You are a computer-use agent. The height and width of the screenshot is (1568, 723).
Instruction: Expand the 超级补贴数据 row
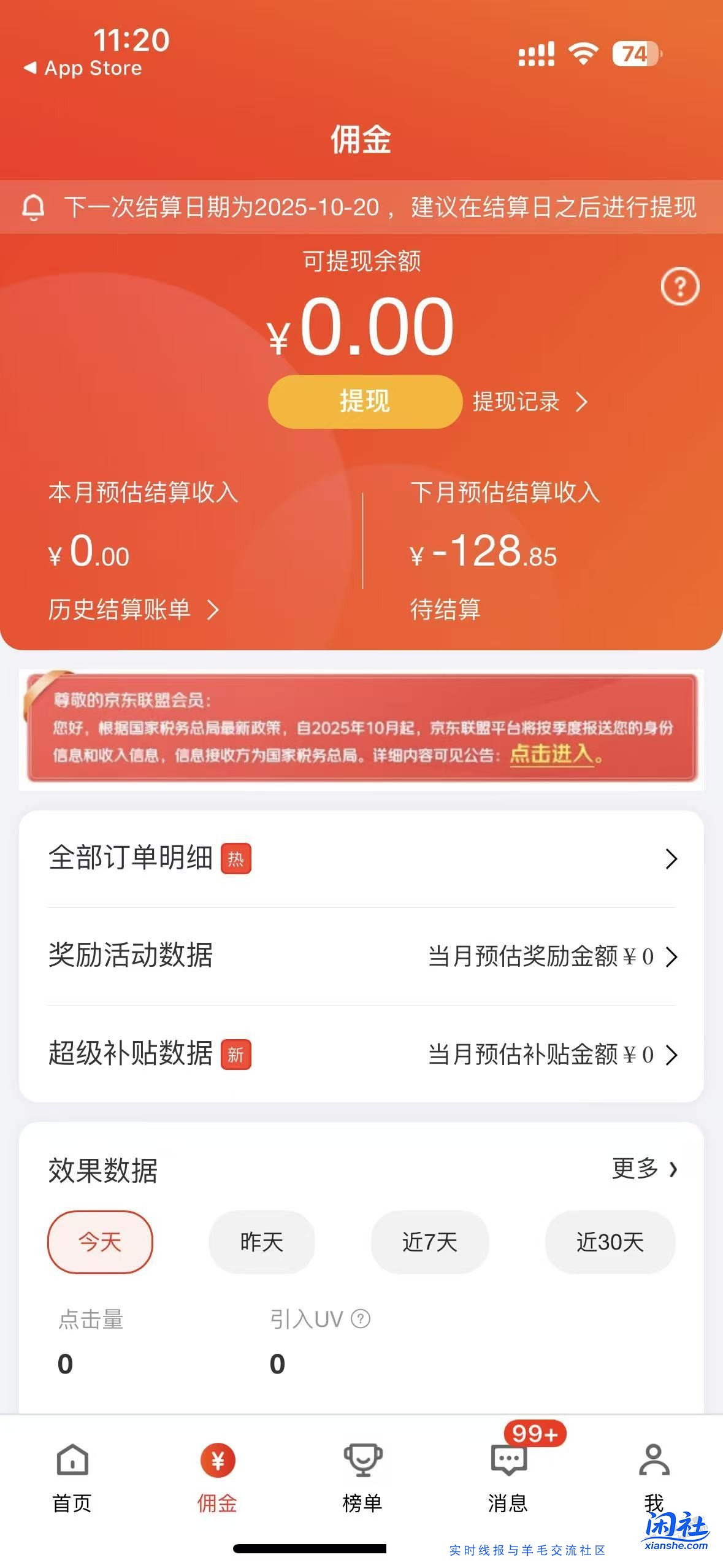(x=673, y=1055)
